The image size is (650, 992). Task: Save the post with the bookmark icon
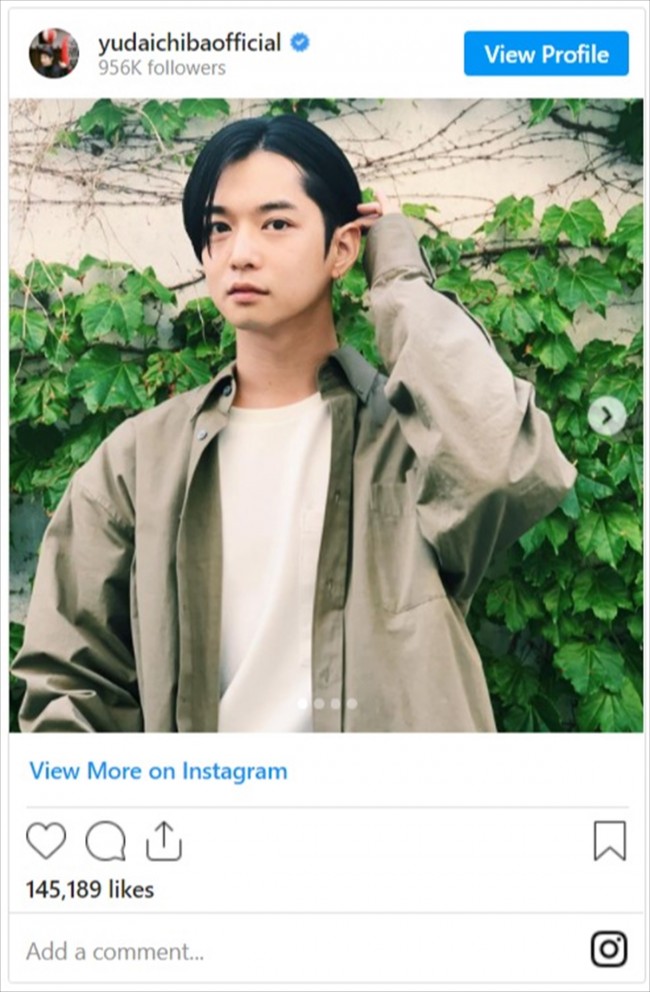609,841
